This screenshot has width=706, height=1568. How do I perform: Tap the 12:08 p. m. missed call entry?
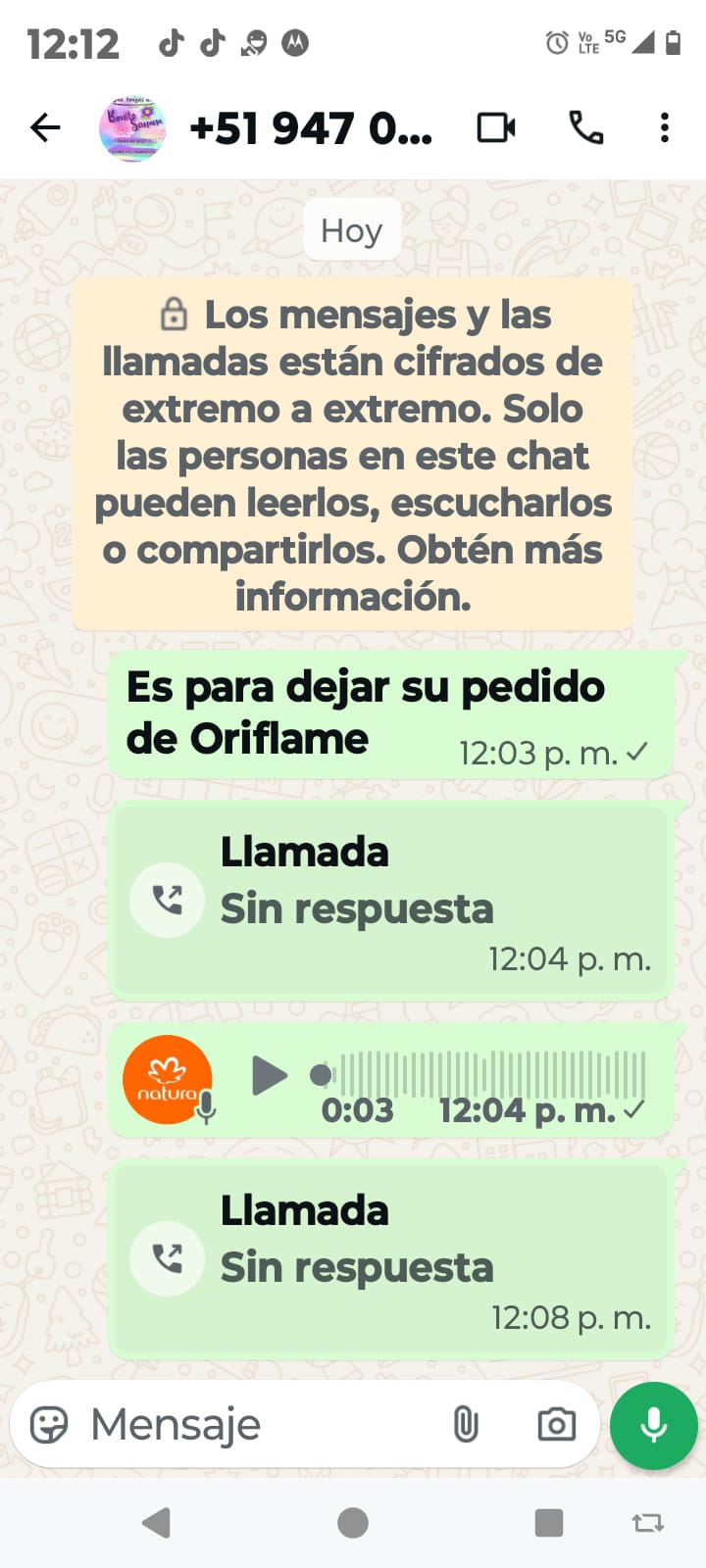coord(390,1260)
